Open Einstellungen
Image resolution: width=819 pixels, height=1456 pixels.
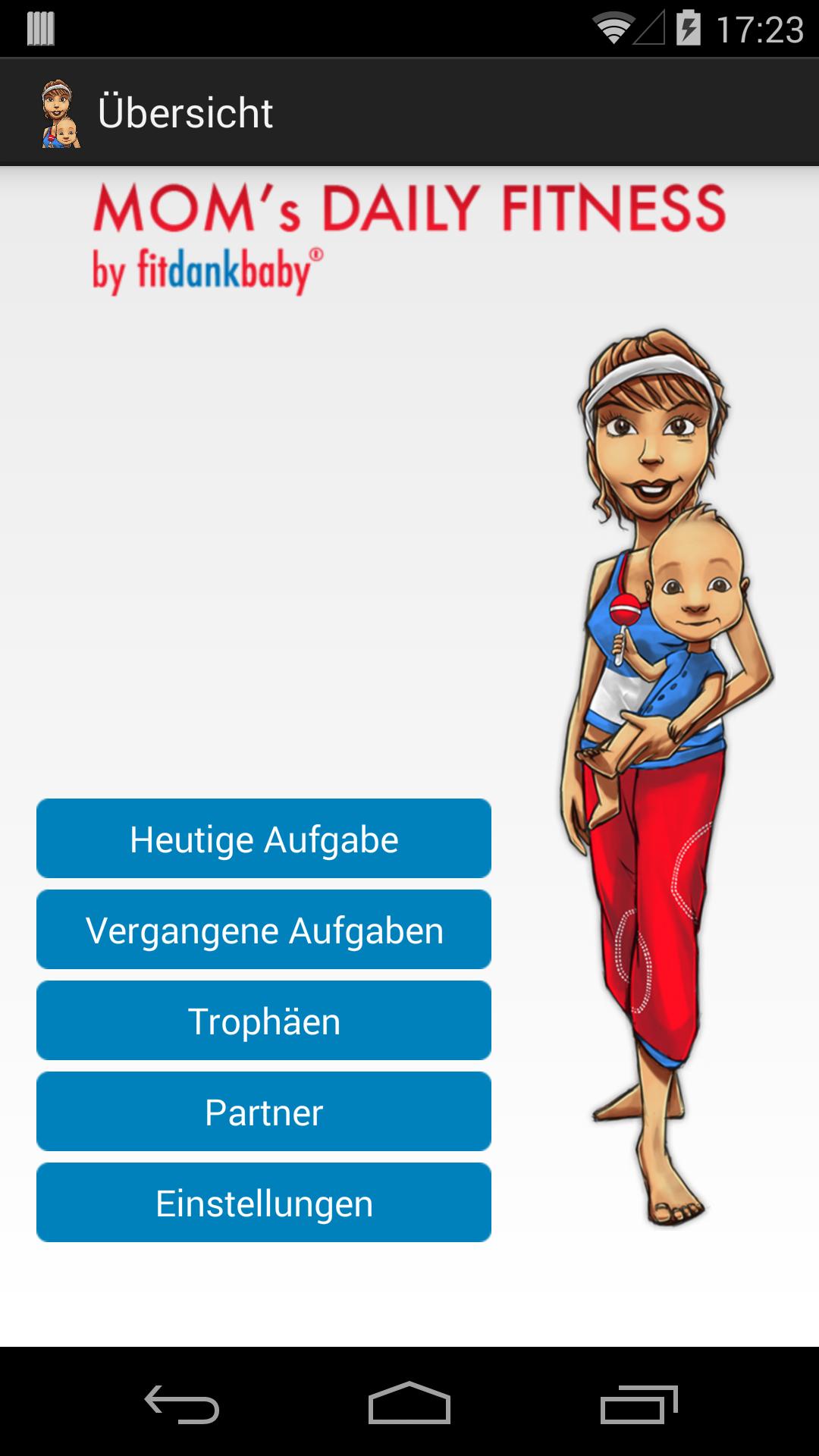click(x=264, y=1203)
